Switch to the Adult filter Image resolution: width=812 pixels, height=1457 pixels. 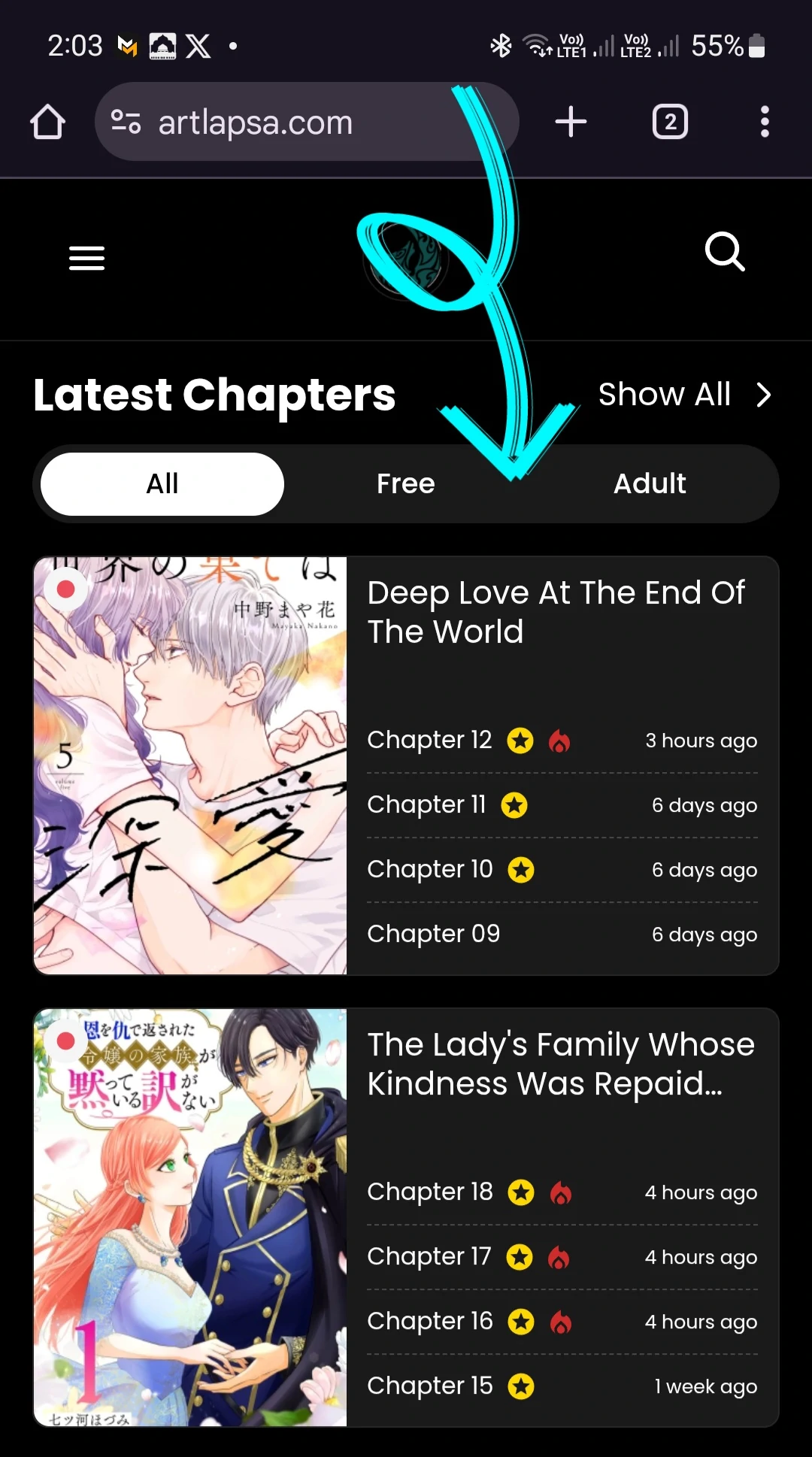(650, 483)
